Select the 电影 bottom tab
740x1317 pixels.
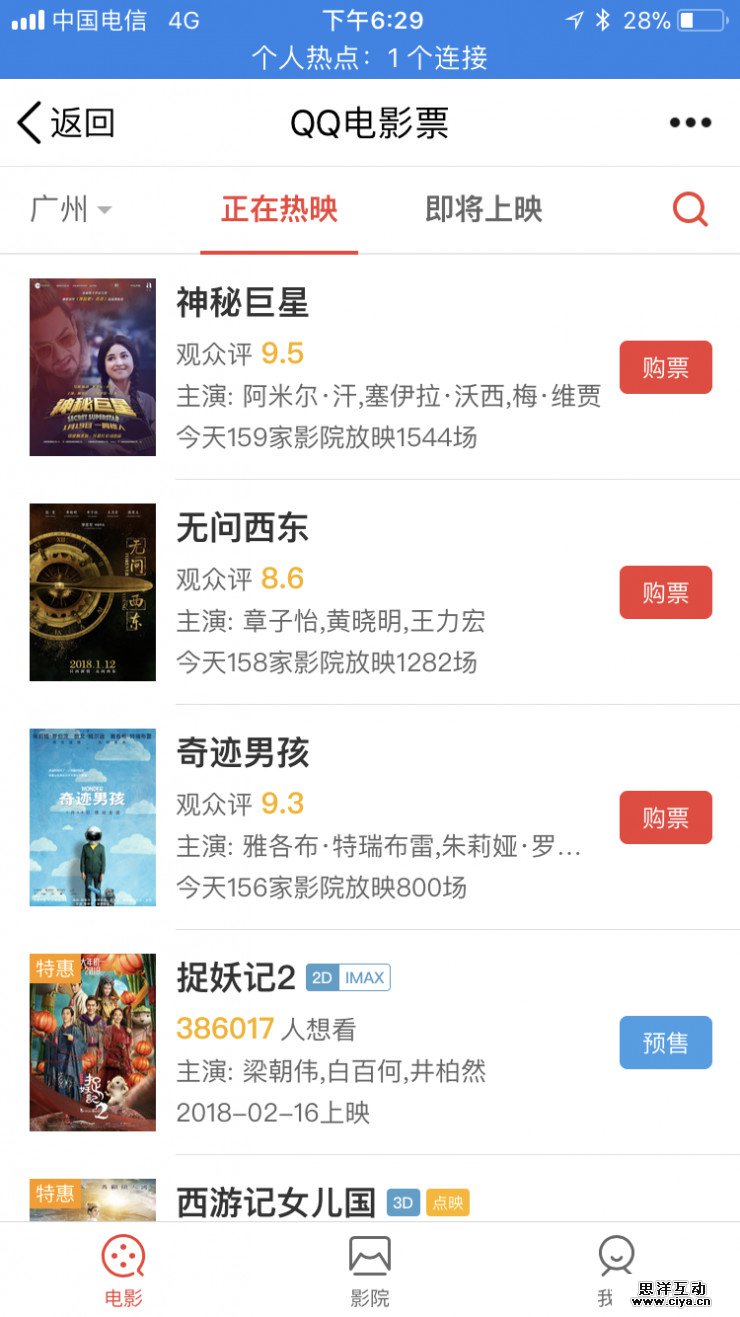123,1271
